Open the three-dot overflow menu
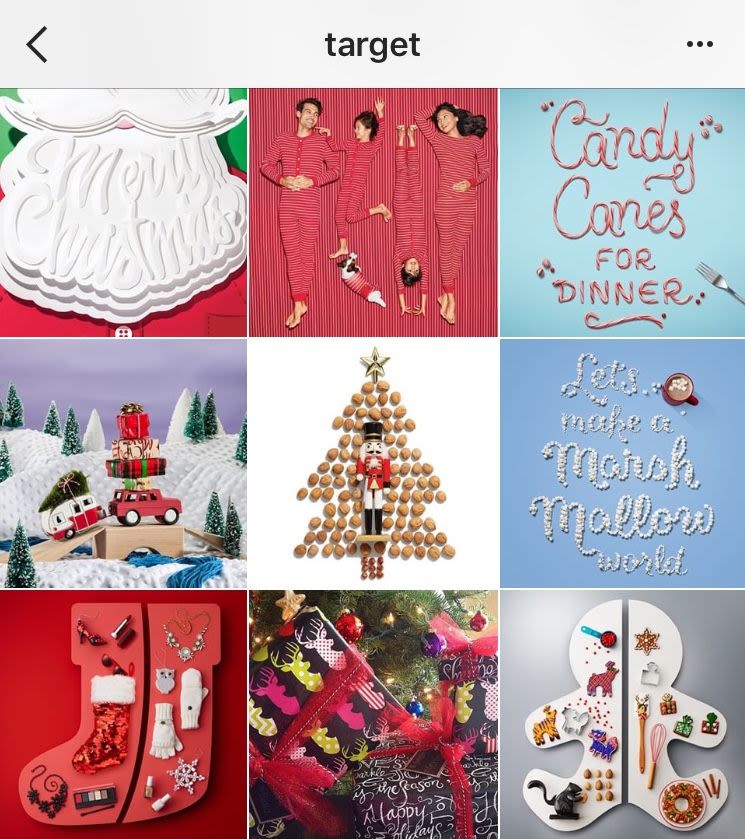The width and height of the screenshot is (745, 839). click(x=700, y=45)
